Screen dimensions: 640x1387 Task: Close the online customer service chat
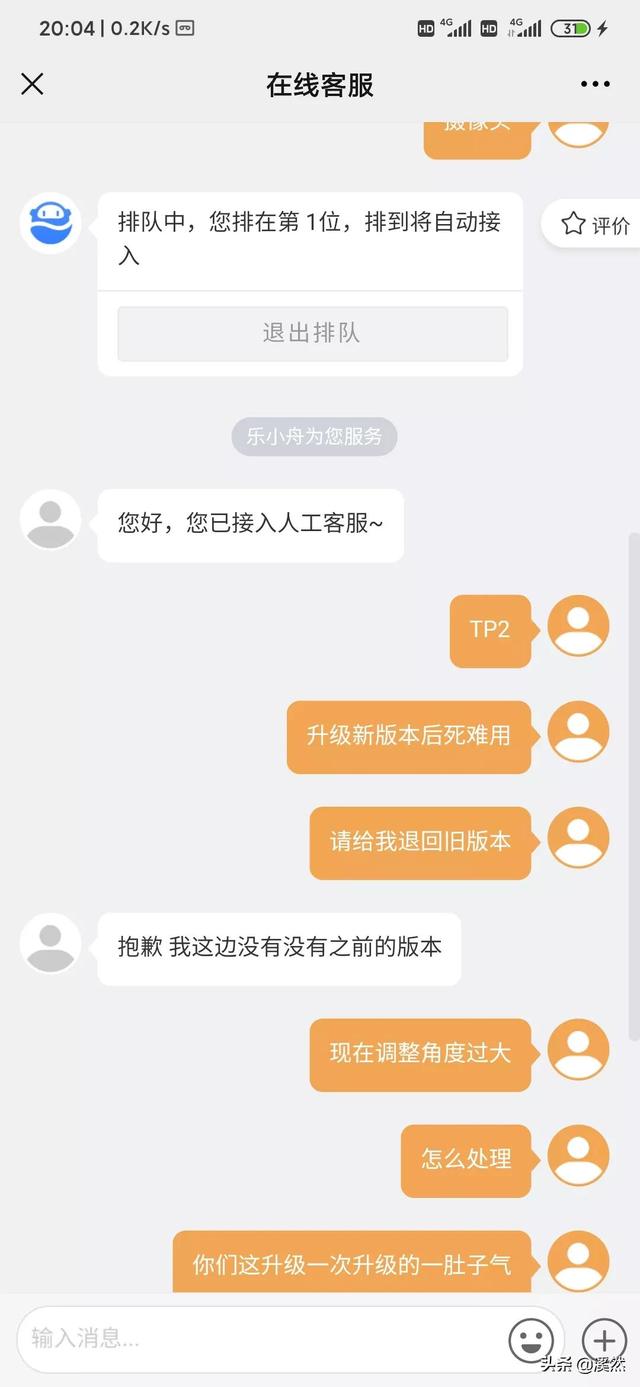(x=32, y=84)
